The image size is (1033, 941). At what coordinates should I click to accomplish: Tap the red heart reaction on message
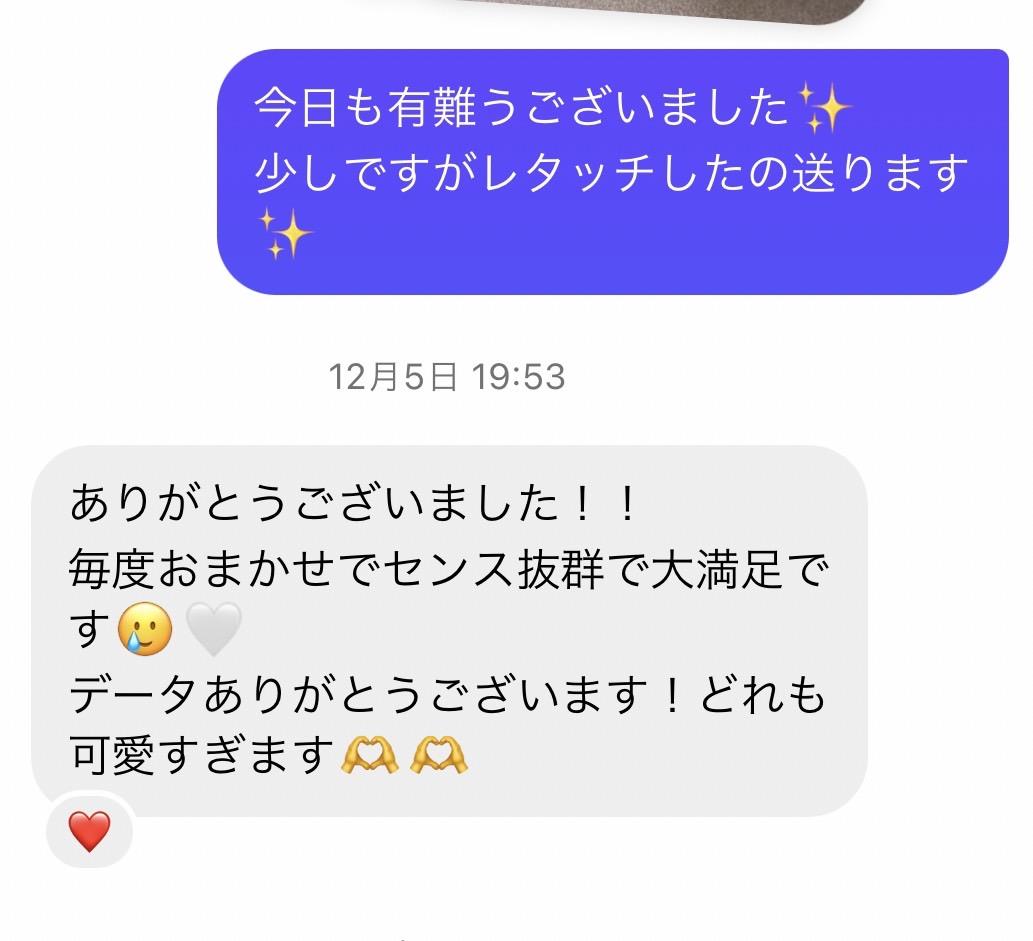click(89, 831)
